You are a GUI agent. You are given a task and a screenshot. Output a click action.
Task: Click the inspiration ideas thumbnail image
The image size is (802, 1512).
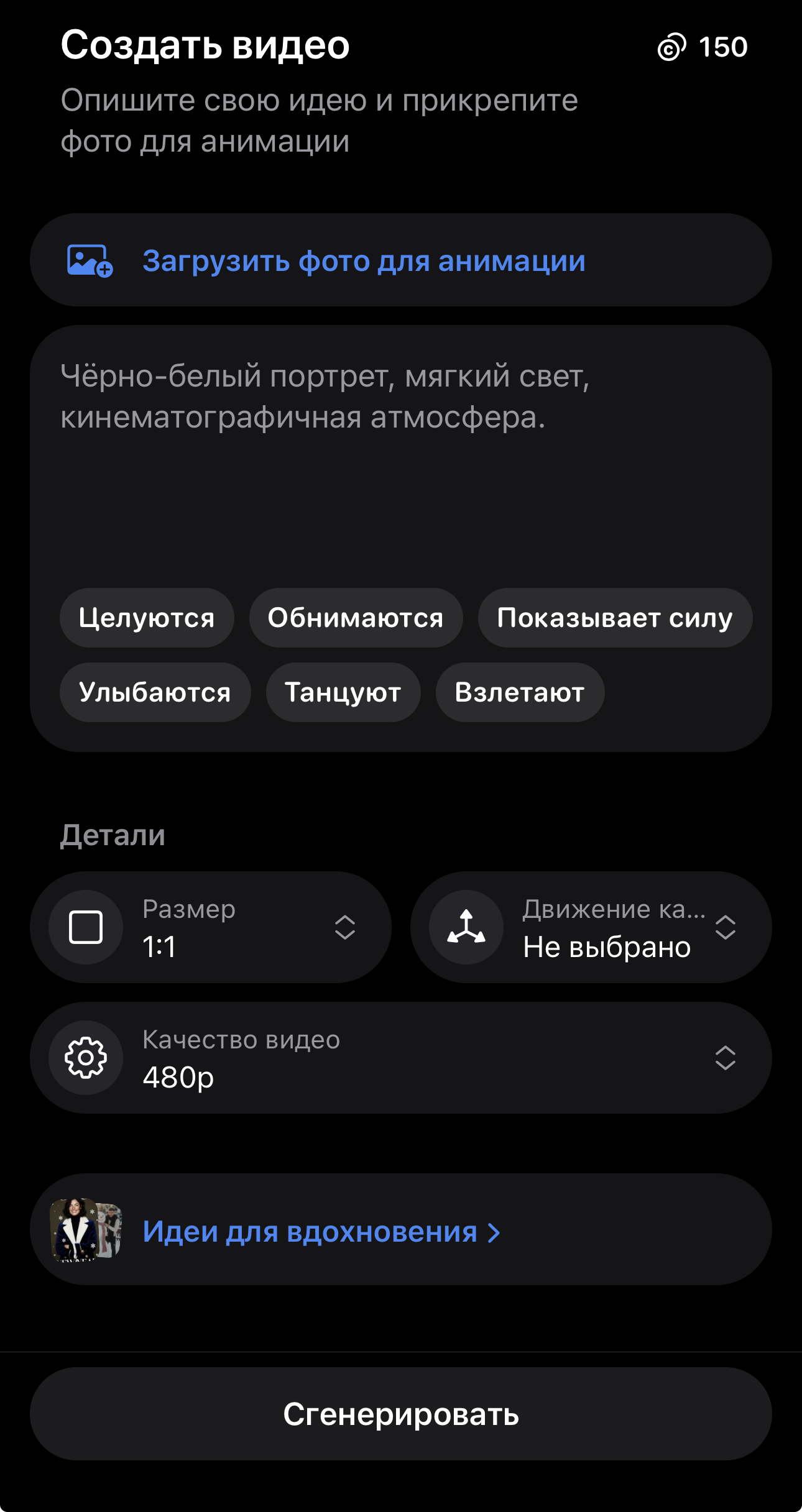pos(85,1230)
